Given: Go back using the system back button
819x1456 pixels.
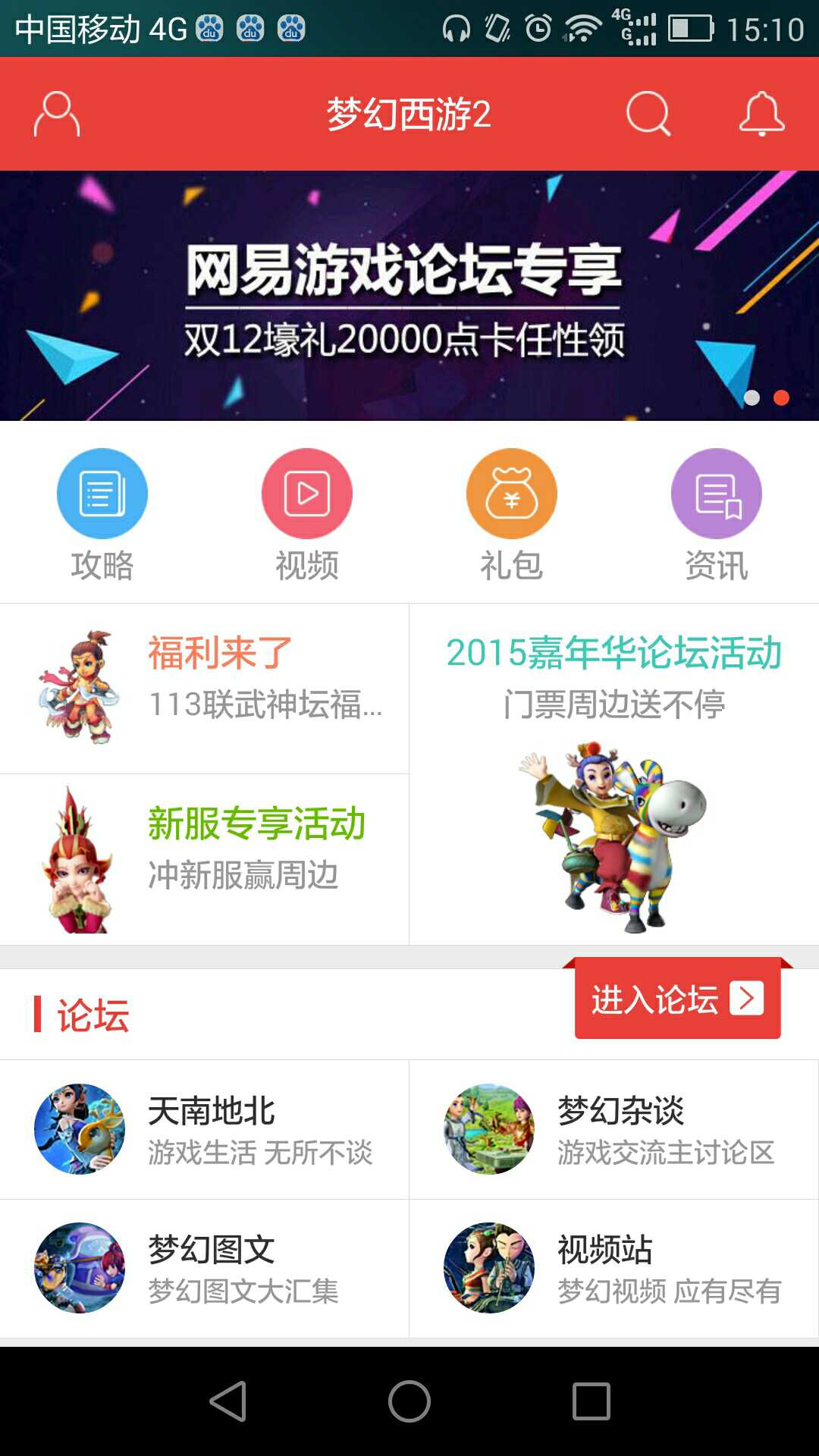Looking at the screenshot, I should pos(227,1401).
